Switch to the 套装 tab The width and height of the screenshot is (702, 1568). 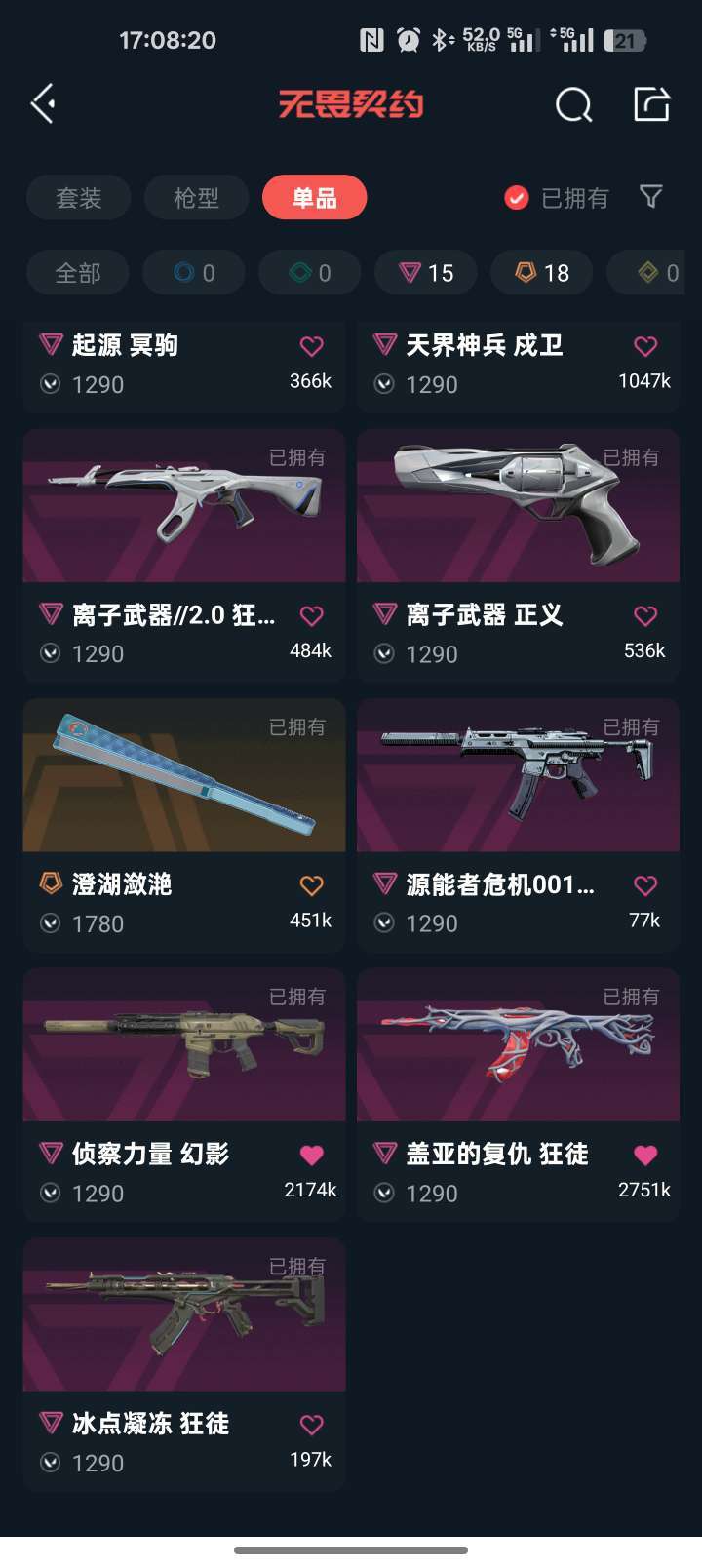[x=78, y=198]
